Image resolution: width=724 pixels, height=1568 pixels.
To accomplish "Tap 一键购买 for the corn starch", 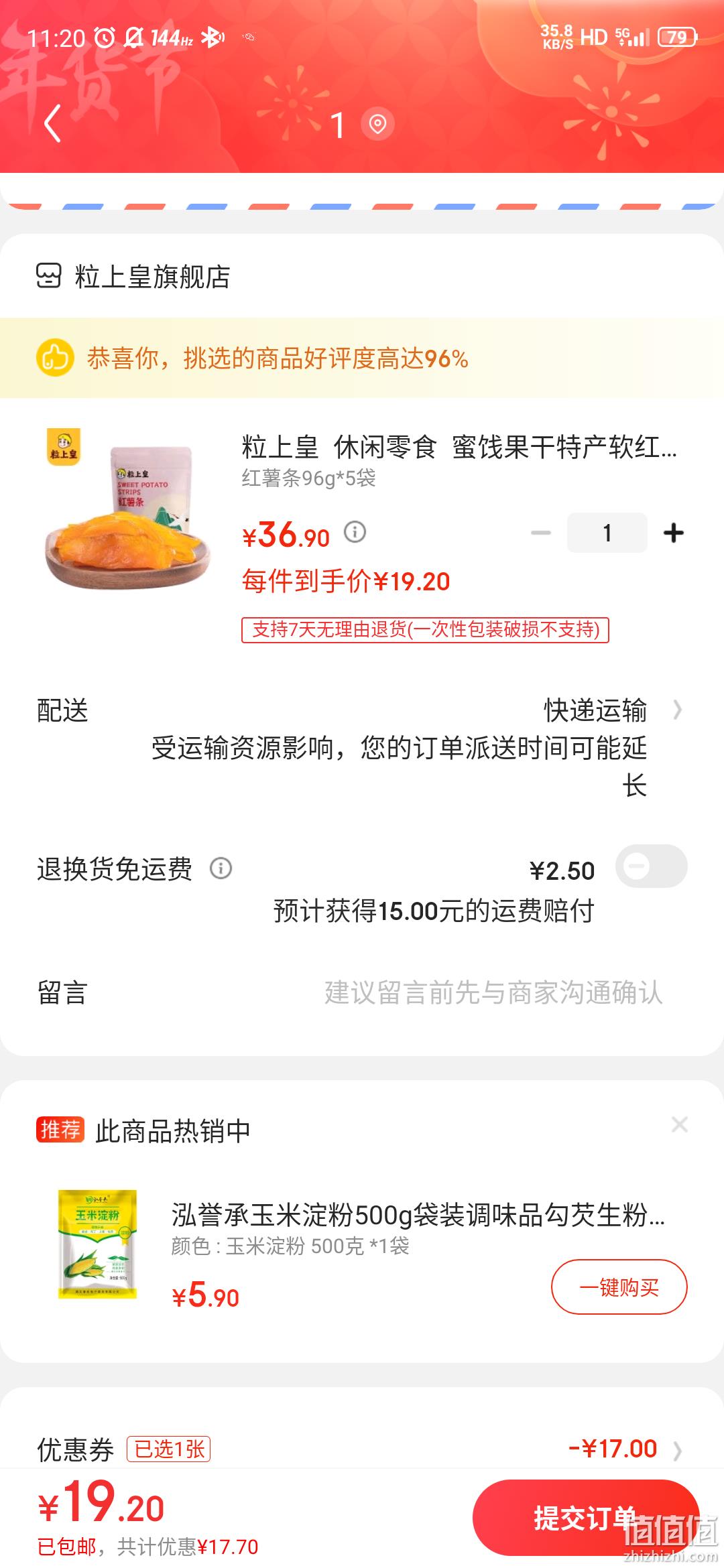I will (619, 1287).
